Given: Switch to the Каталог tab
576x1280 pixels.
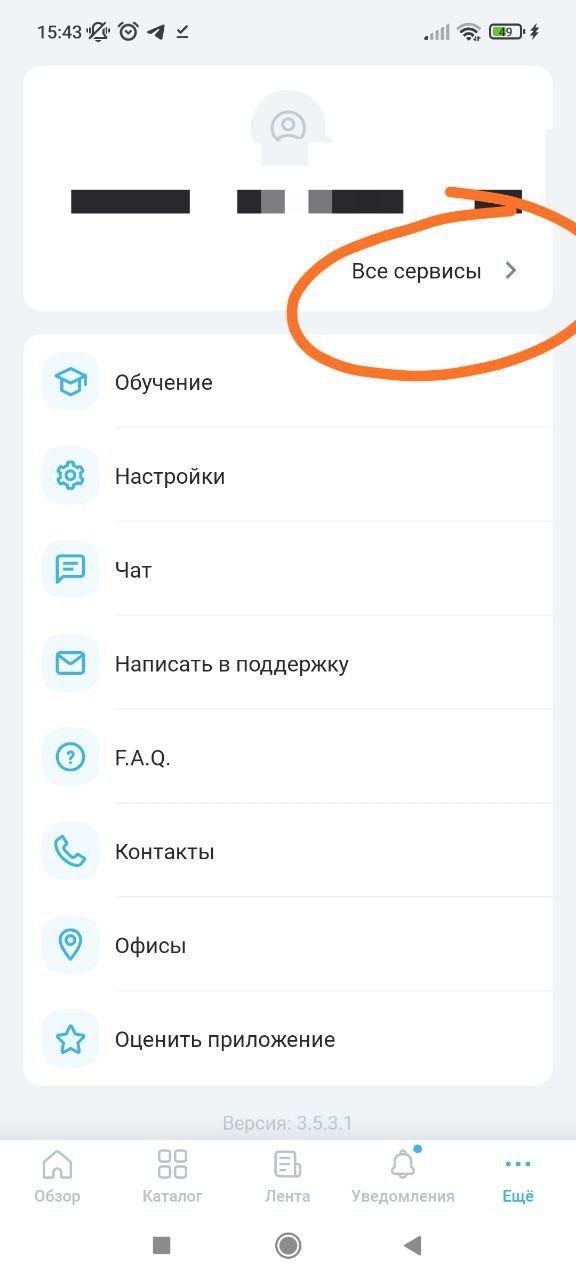Looking at the screenshot, I should (173, 1177).
